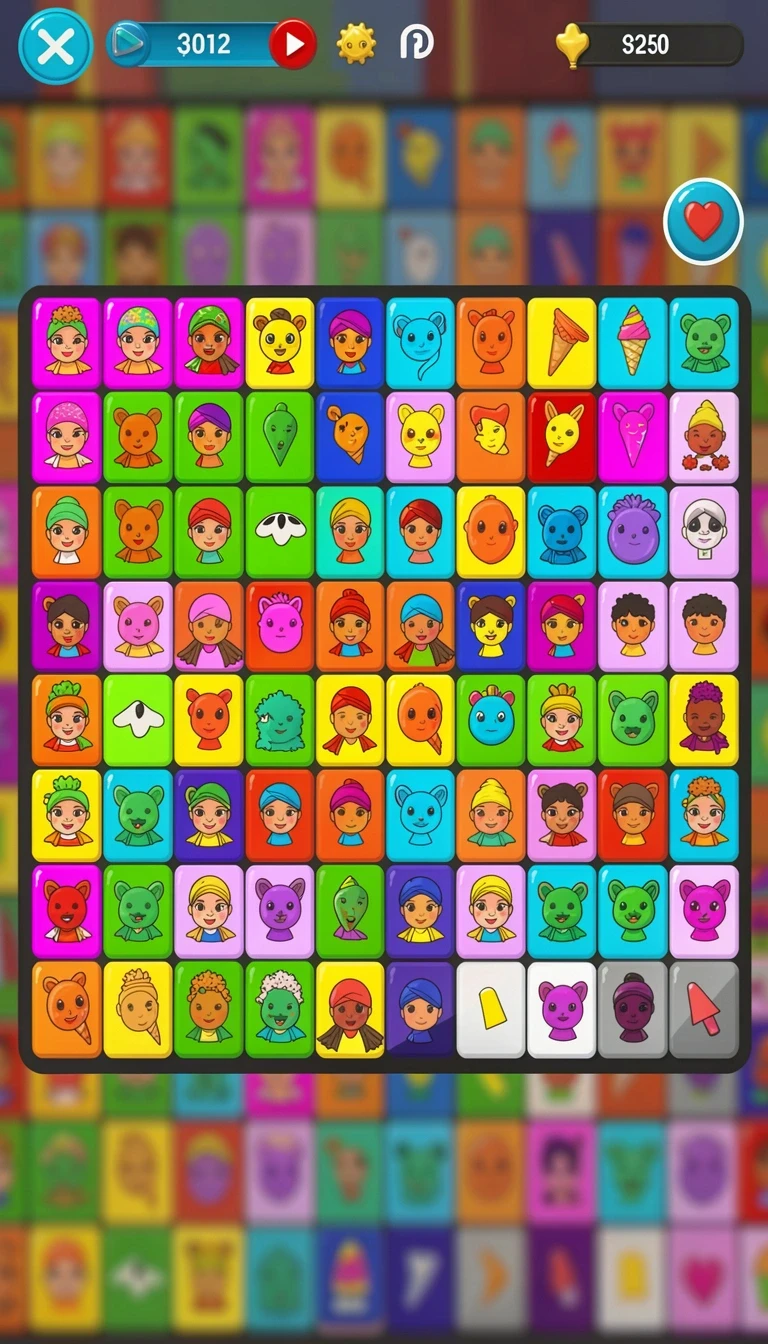Tap the green bear tile in top row

pos(703,343)
